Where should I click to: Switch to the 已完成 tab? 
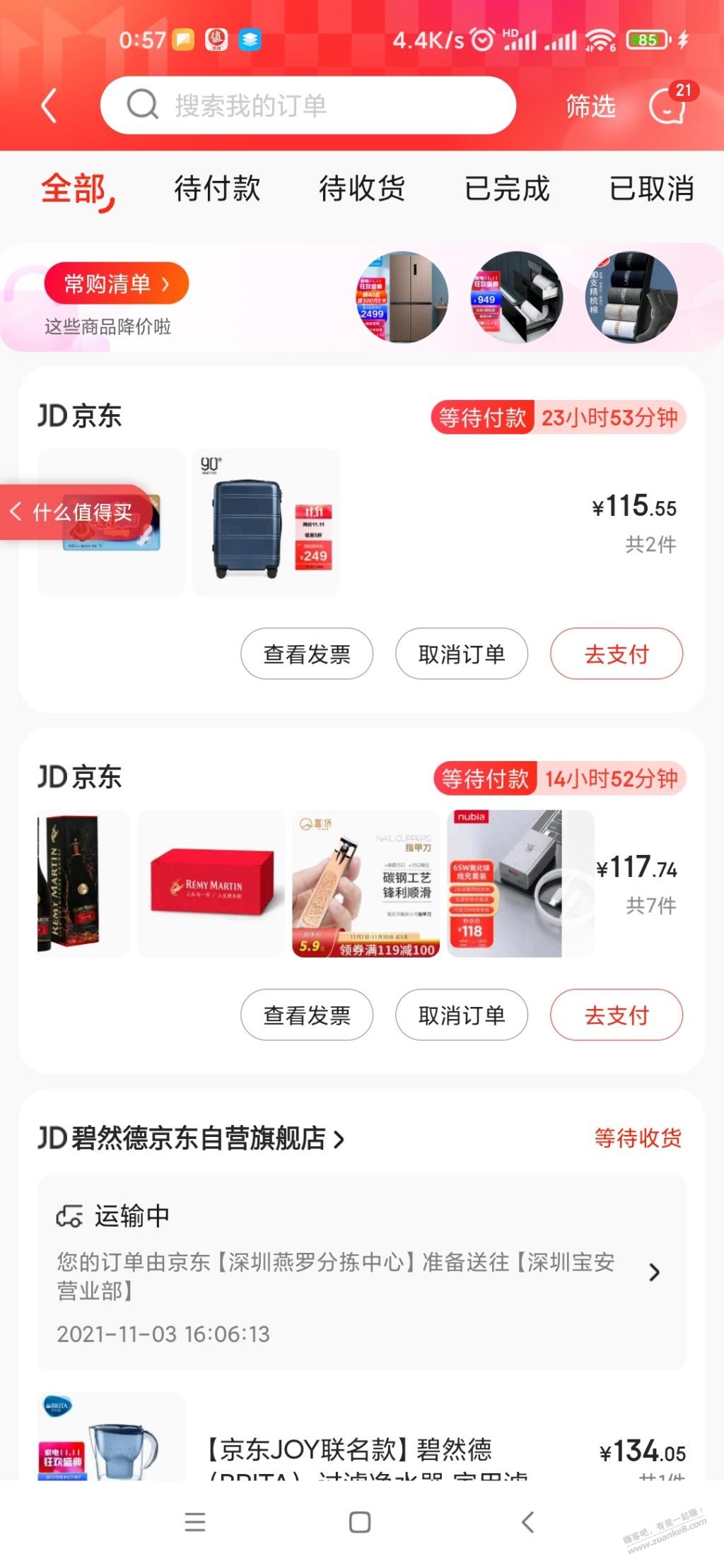coord(507,189)
